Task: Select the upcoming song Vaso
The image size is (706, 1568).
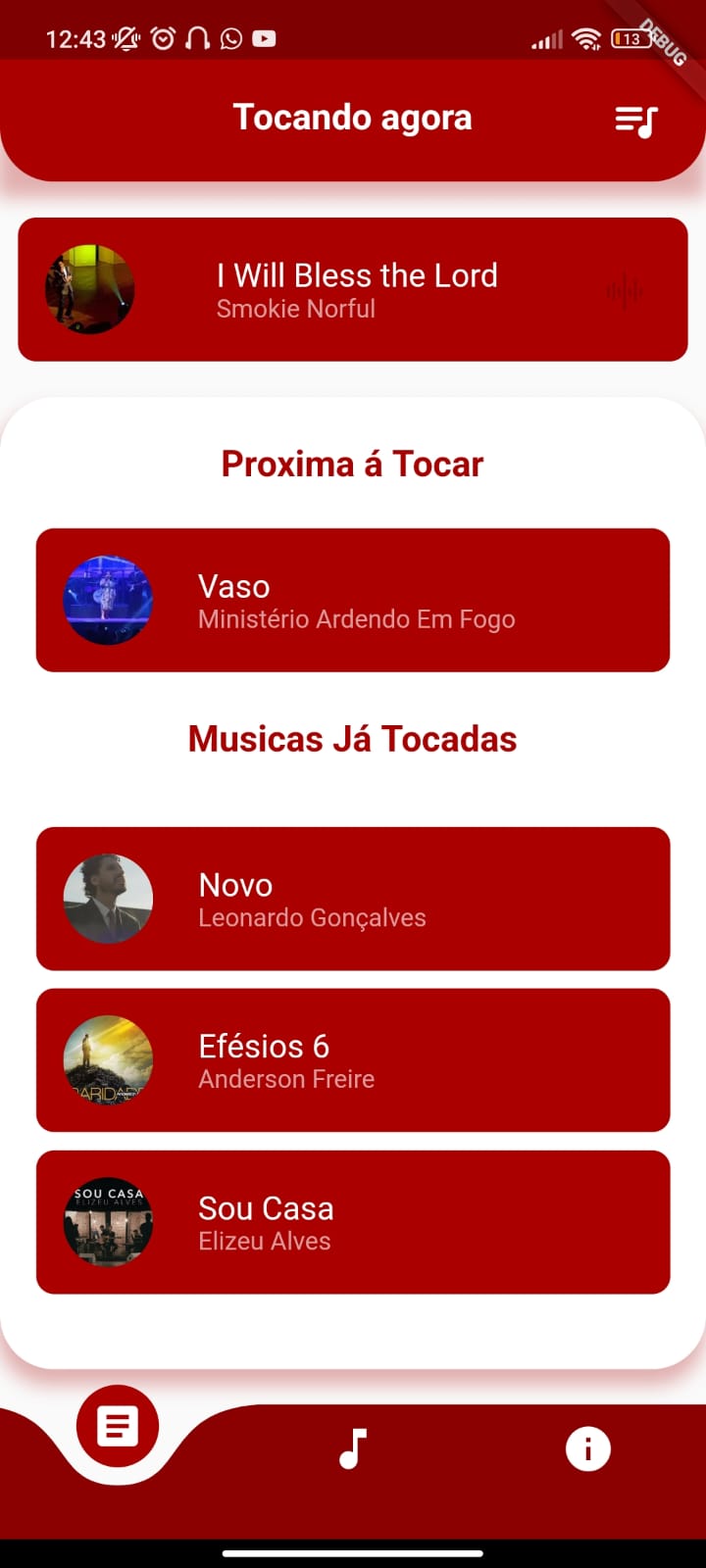Action: pos(353,601)
